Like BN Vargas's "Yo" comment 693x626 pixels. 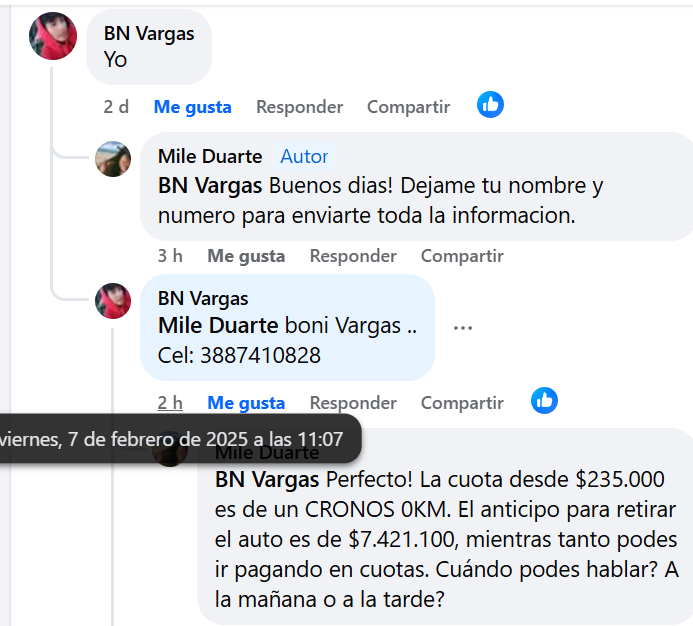pyautogui.click(x=192, y=107)
